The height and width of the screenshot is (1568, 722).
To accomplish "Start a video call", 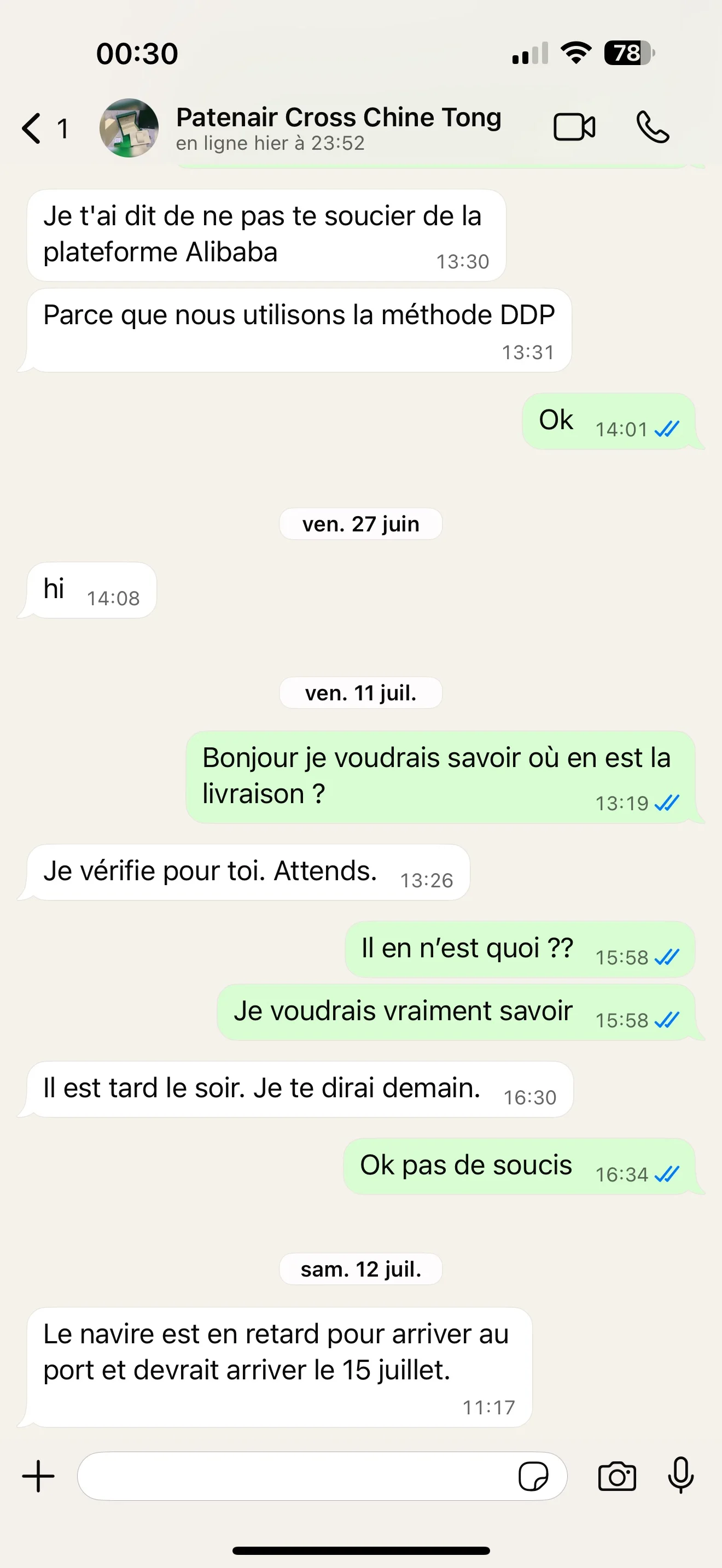I will point(574,128).
